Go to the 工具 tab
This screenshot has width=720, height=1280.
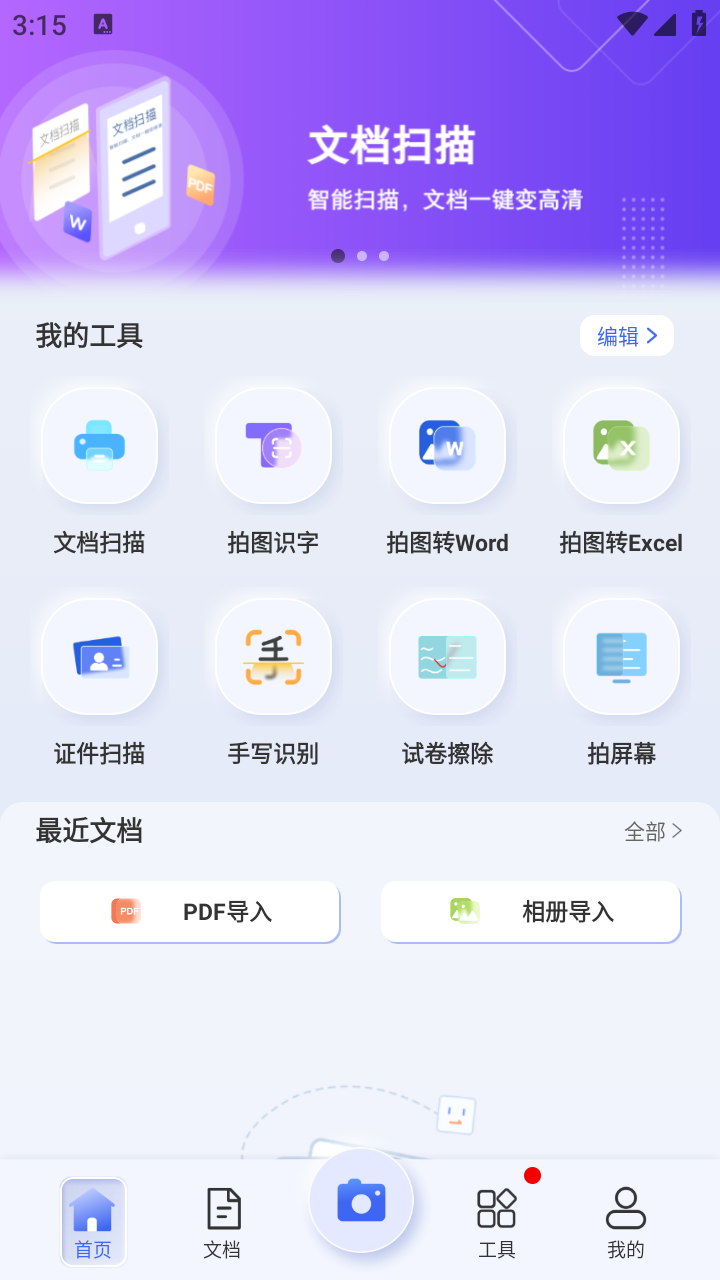[x=497, y=1222]
